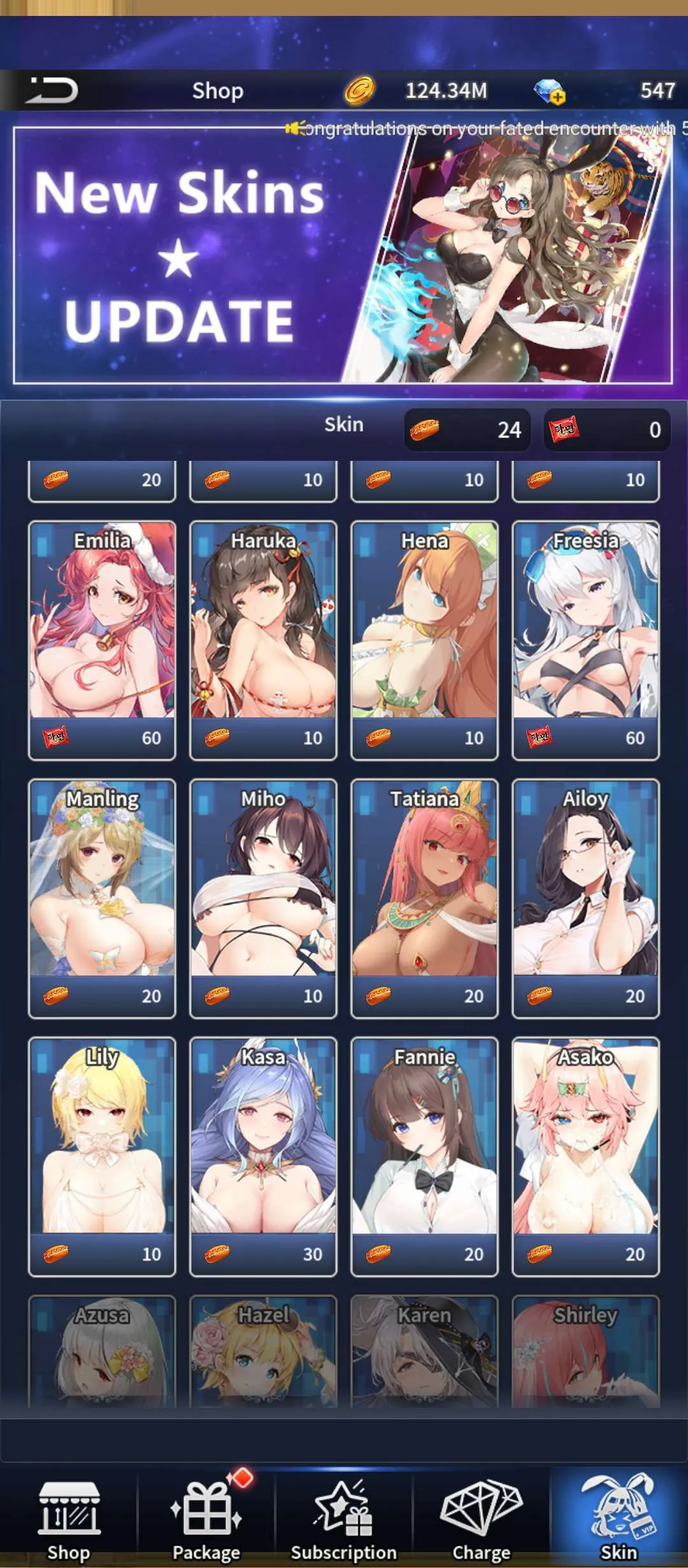
Task: Go back using the top-left arrow
Action: 52,90
